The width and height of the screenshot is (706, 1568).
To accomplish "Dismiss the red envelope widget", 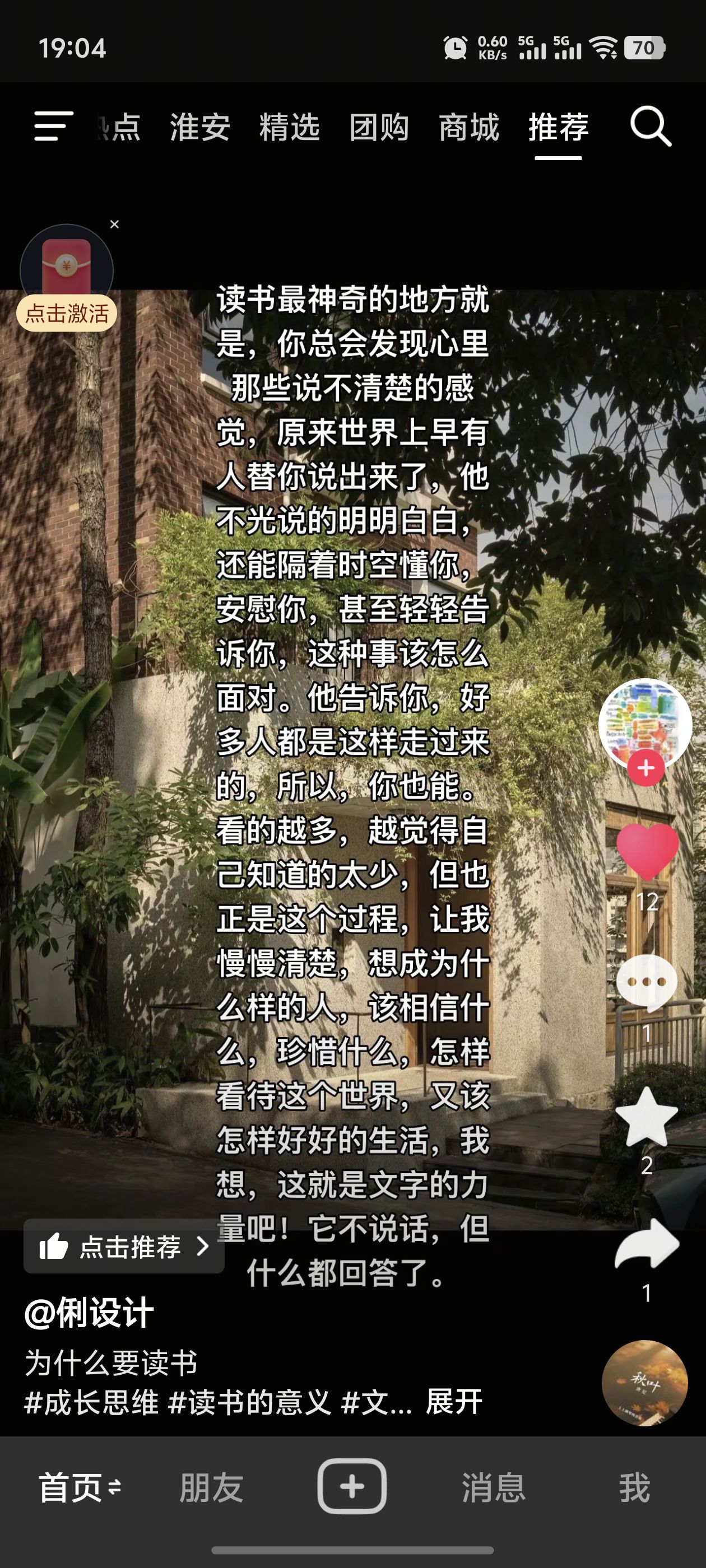I will tap(114, 225).
